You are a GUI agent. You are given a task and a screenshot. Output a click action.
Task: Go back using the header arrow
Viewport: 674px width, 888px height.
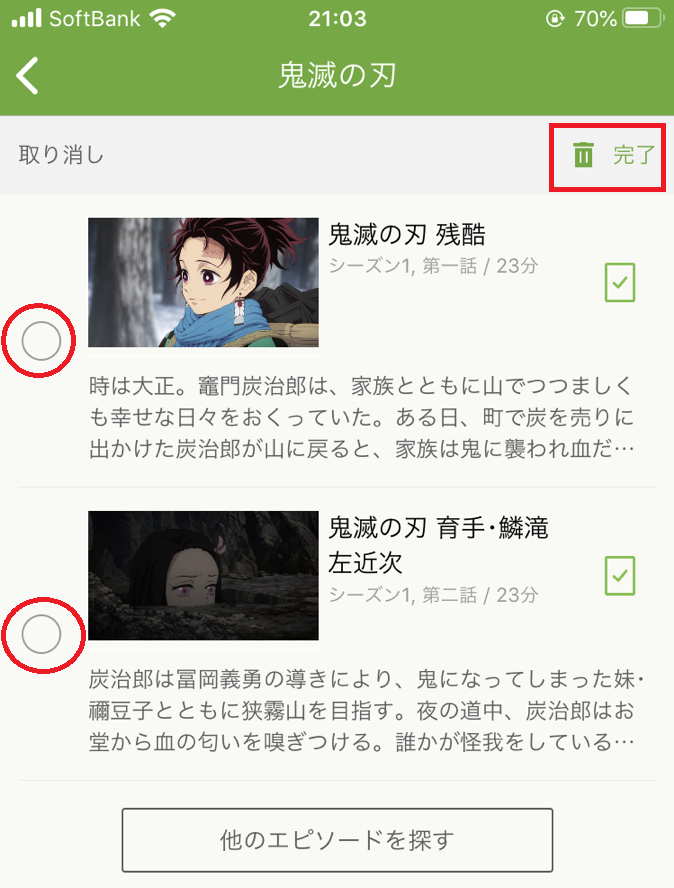coord(28,77)
